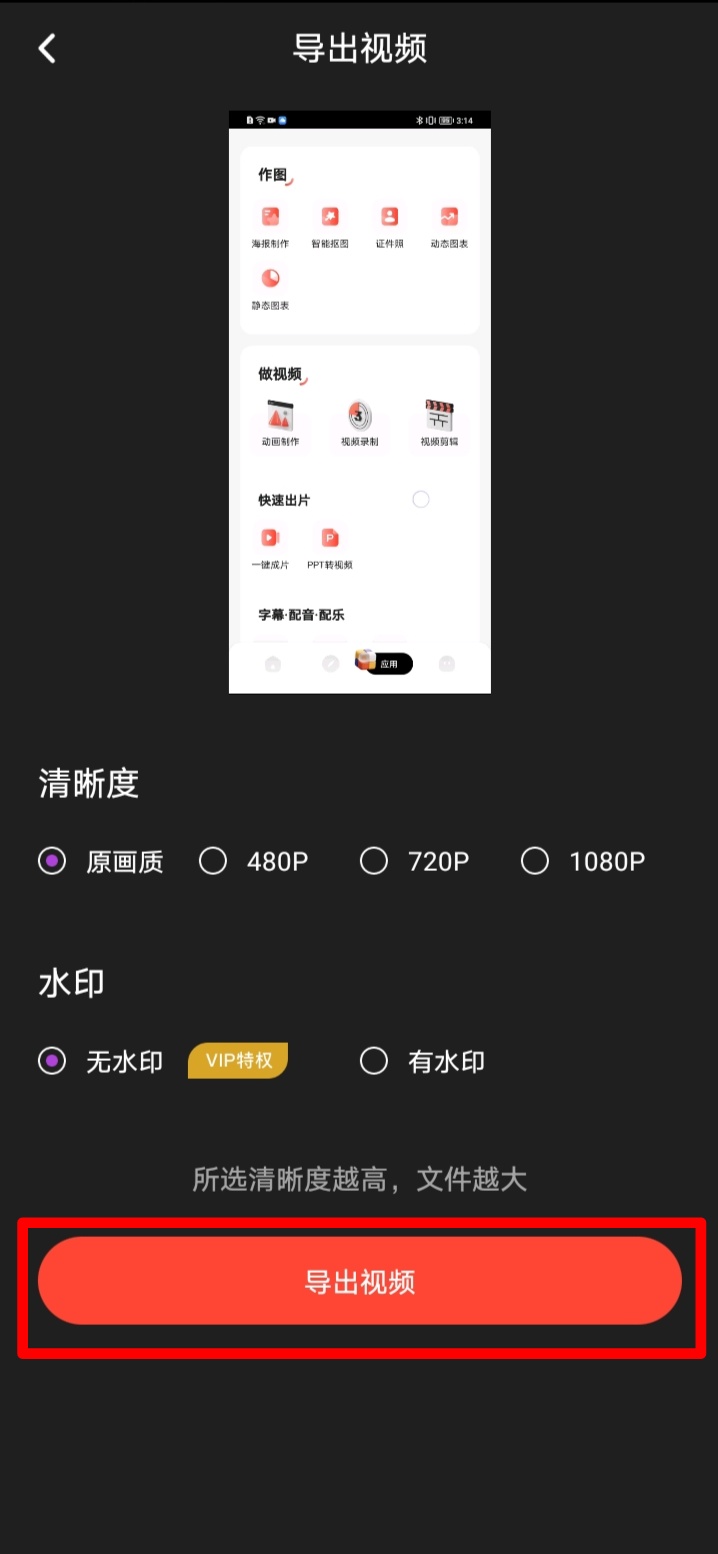The width and height of the screenshot is (718, 1554).
Task: Choose 480P resolution
Action: click(x=254, y=861)
